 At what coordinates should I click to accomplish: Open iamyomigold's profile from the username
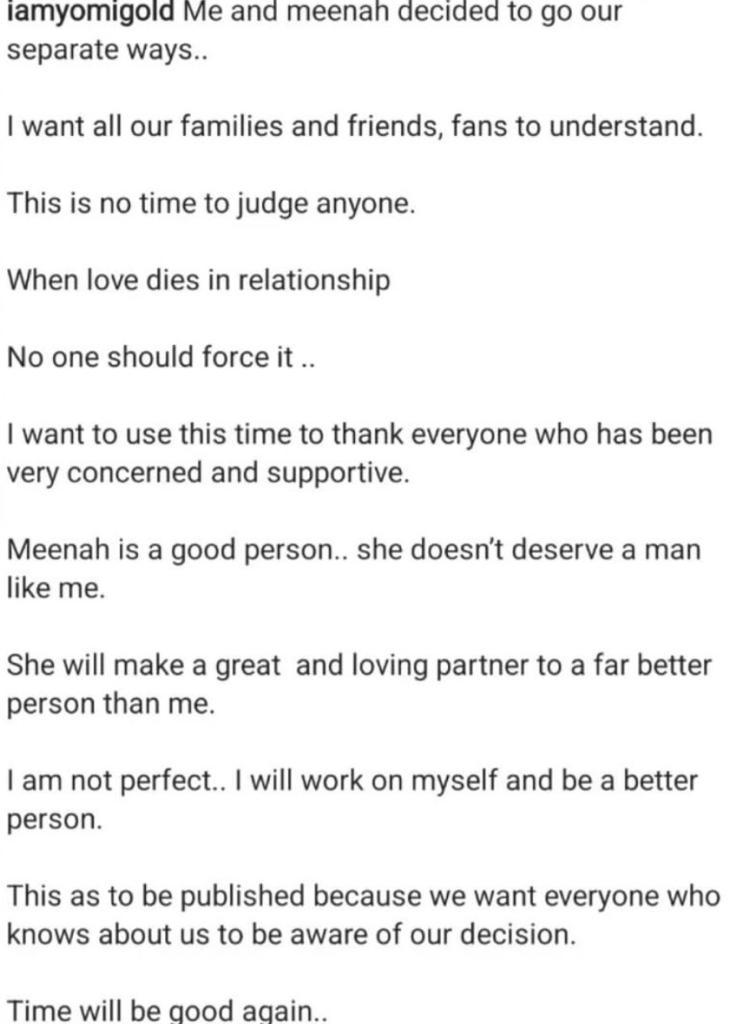[91, 13]
